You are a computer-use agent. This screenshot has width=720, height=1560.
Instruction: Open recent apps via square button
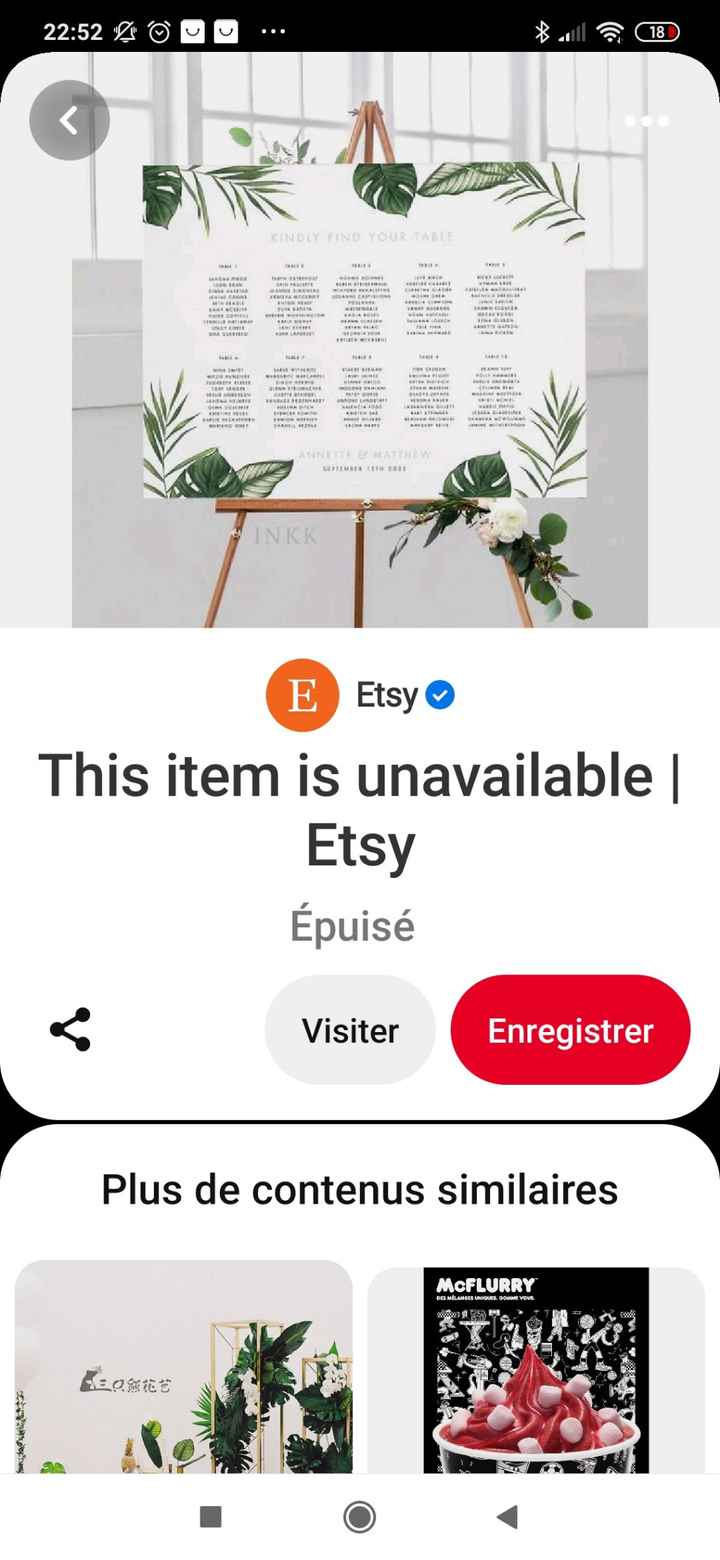(x=210, y=1517)
